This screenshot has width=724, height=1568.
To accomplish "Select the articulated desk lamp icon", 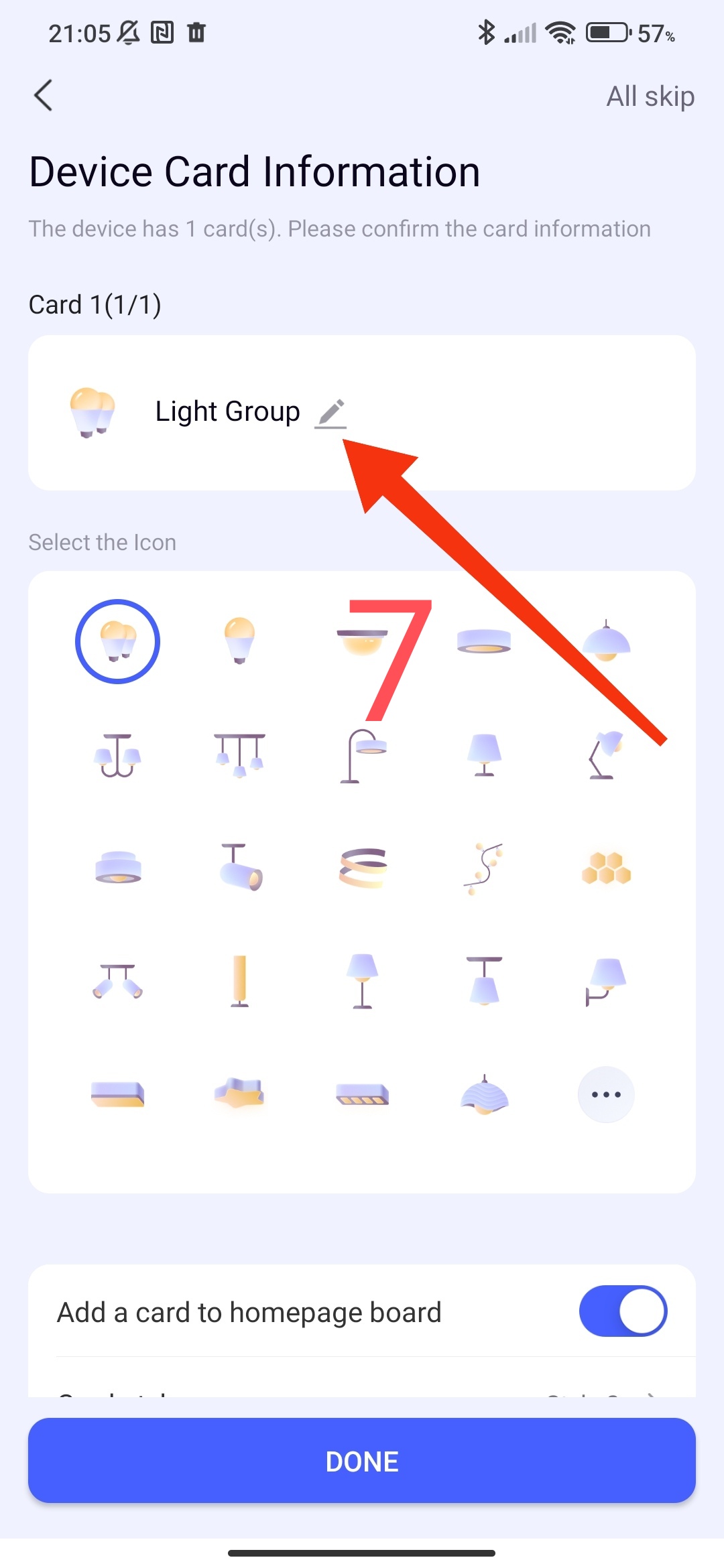I will pyautogui.click(x=605, y=755).
